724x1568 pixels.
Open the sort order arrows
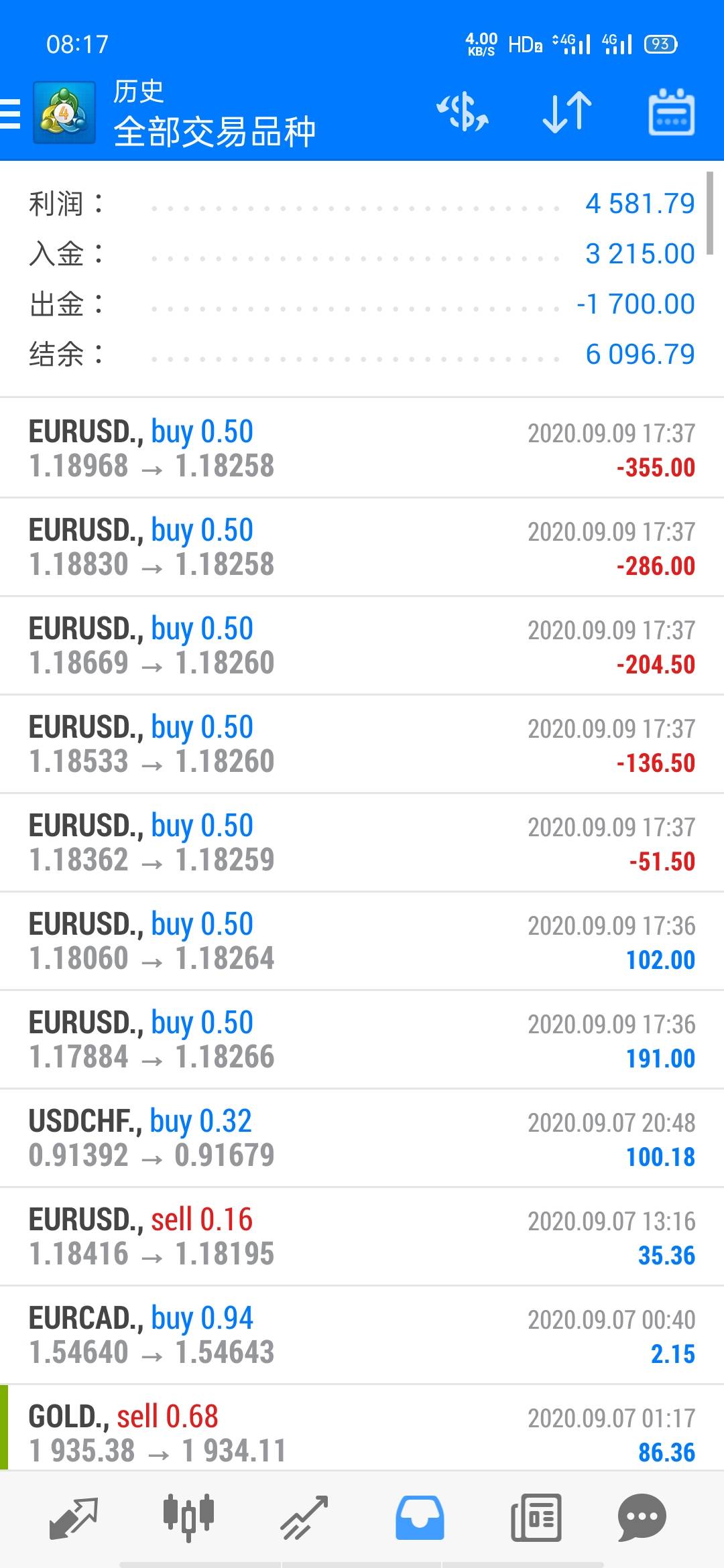[x=566, y=112]
